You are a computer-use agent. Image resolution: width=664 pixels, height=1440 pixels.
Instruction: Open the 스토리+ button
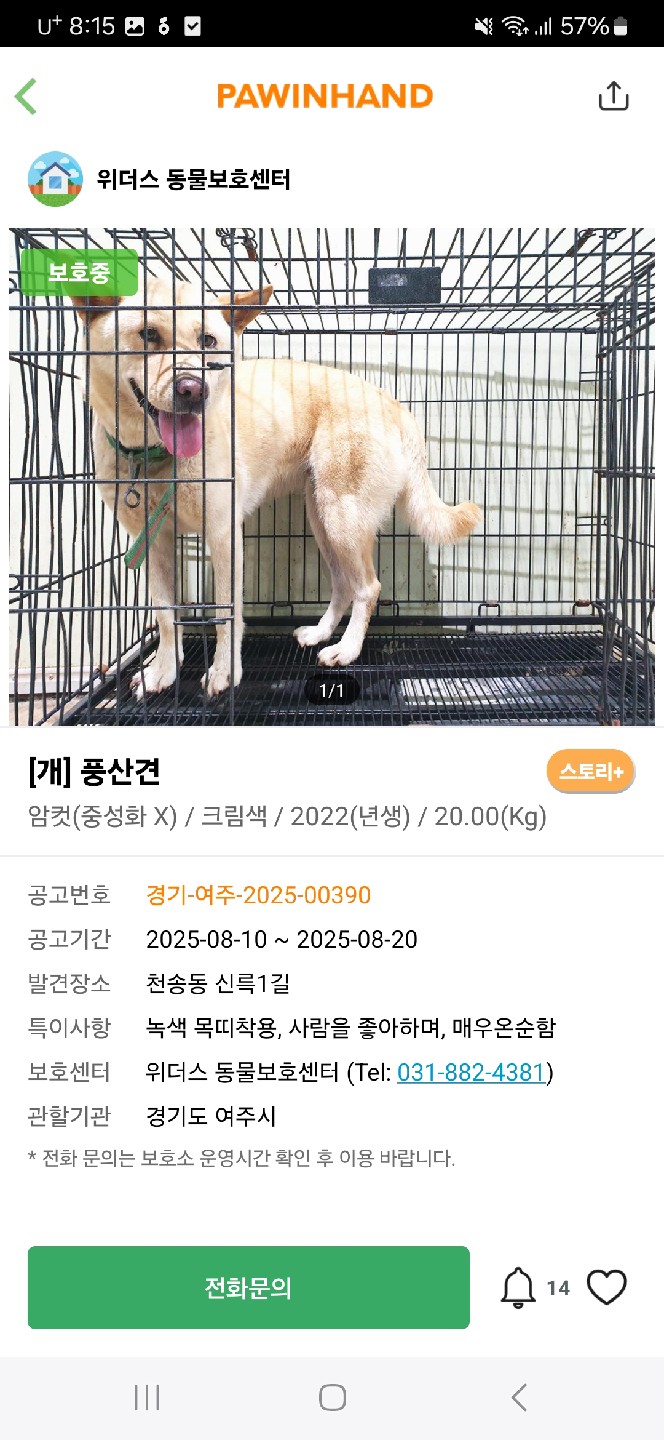(x=590, y=771)
